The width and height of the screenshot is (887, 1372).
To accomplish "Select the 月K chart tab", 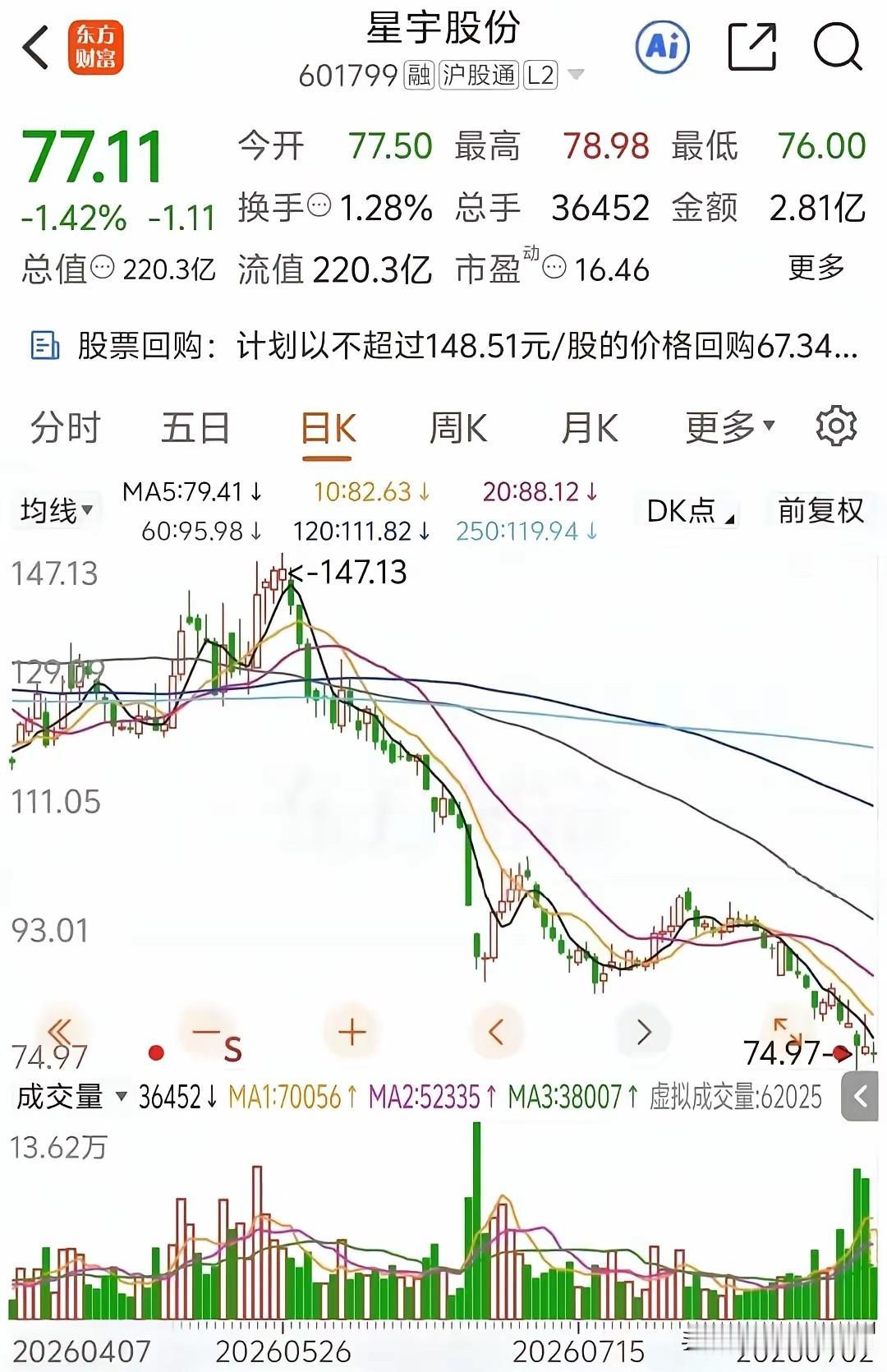I will (589, 428).
